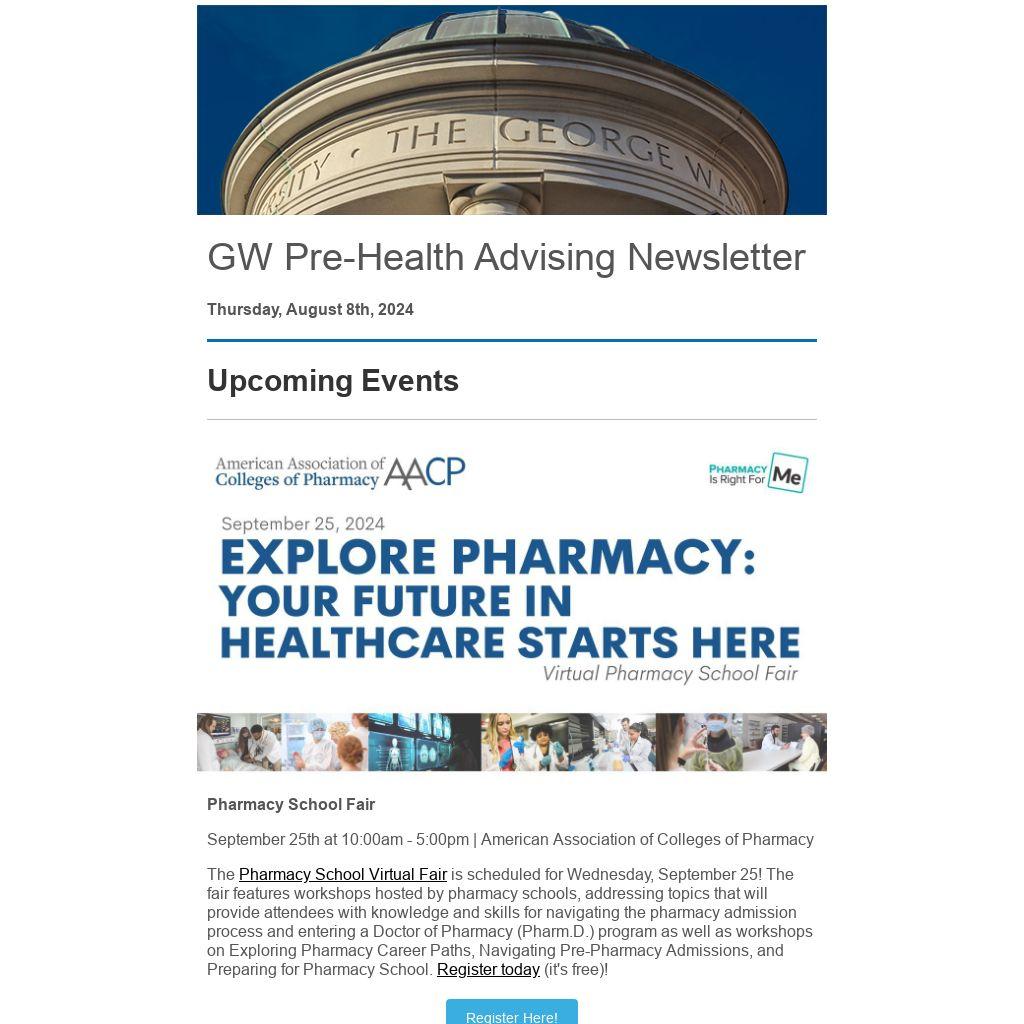Follow the Register today link
1024x1024 pixels.
coord(488,970)
